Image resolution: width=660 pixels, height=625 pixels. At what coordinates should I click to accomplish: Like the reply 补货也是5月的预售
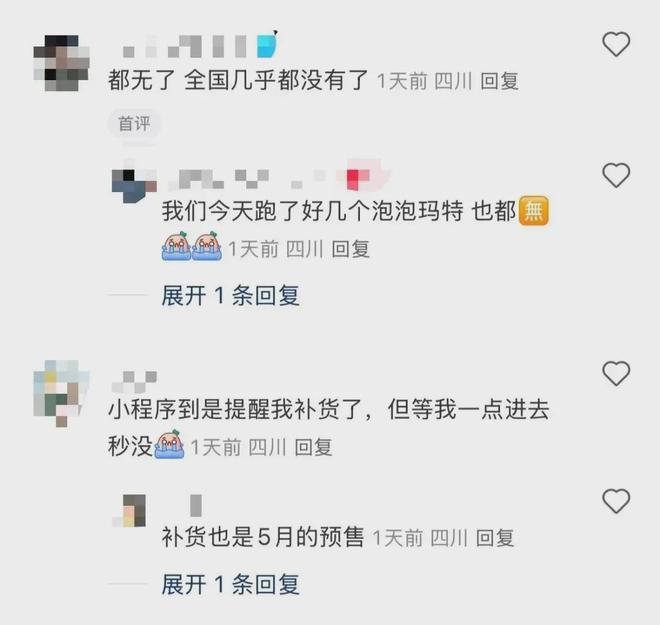coord(617,501)
